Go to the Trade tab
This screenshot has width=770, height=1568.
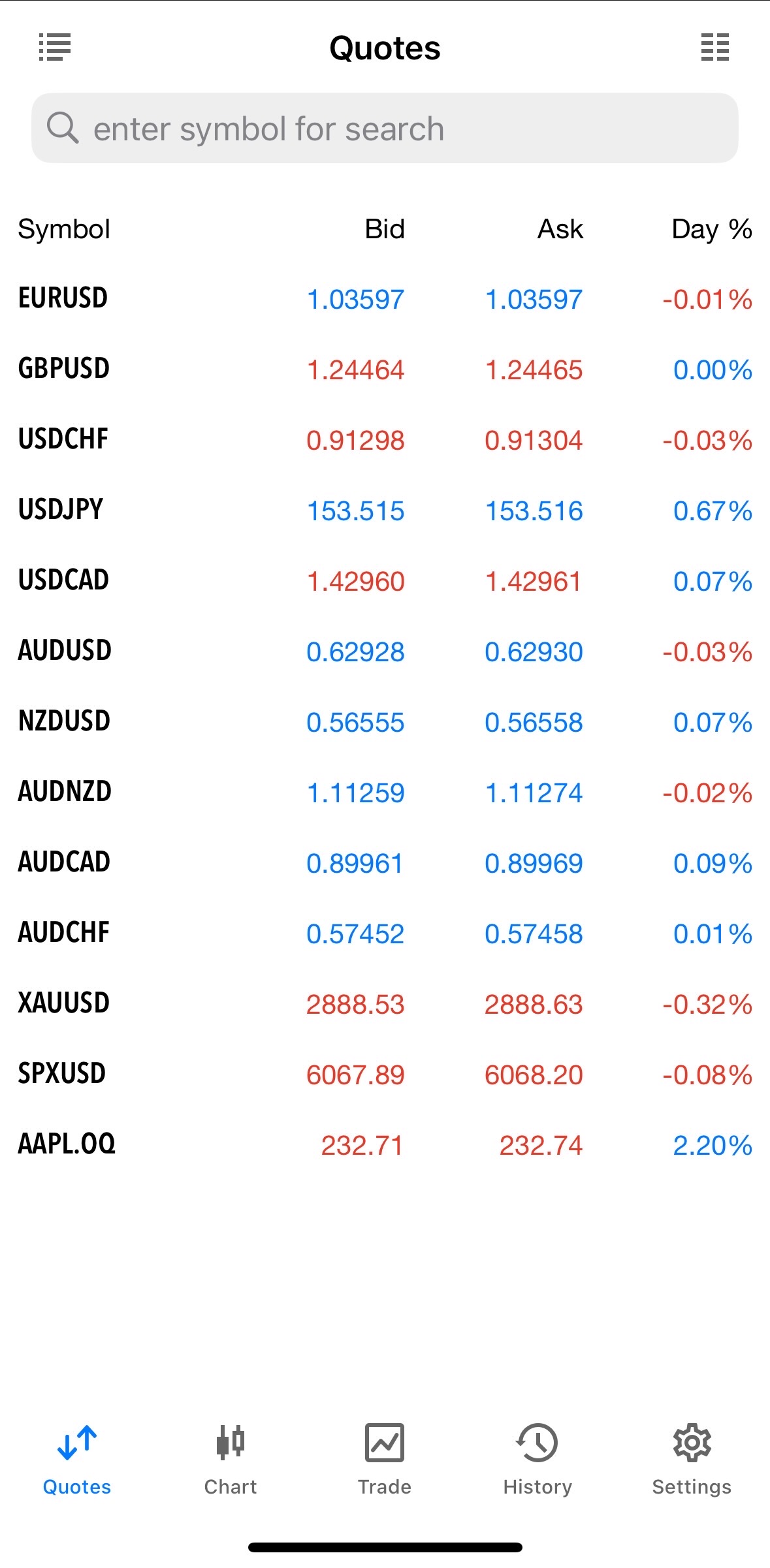385,1460
